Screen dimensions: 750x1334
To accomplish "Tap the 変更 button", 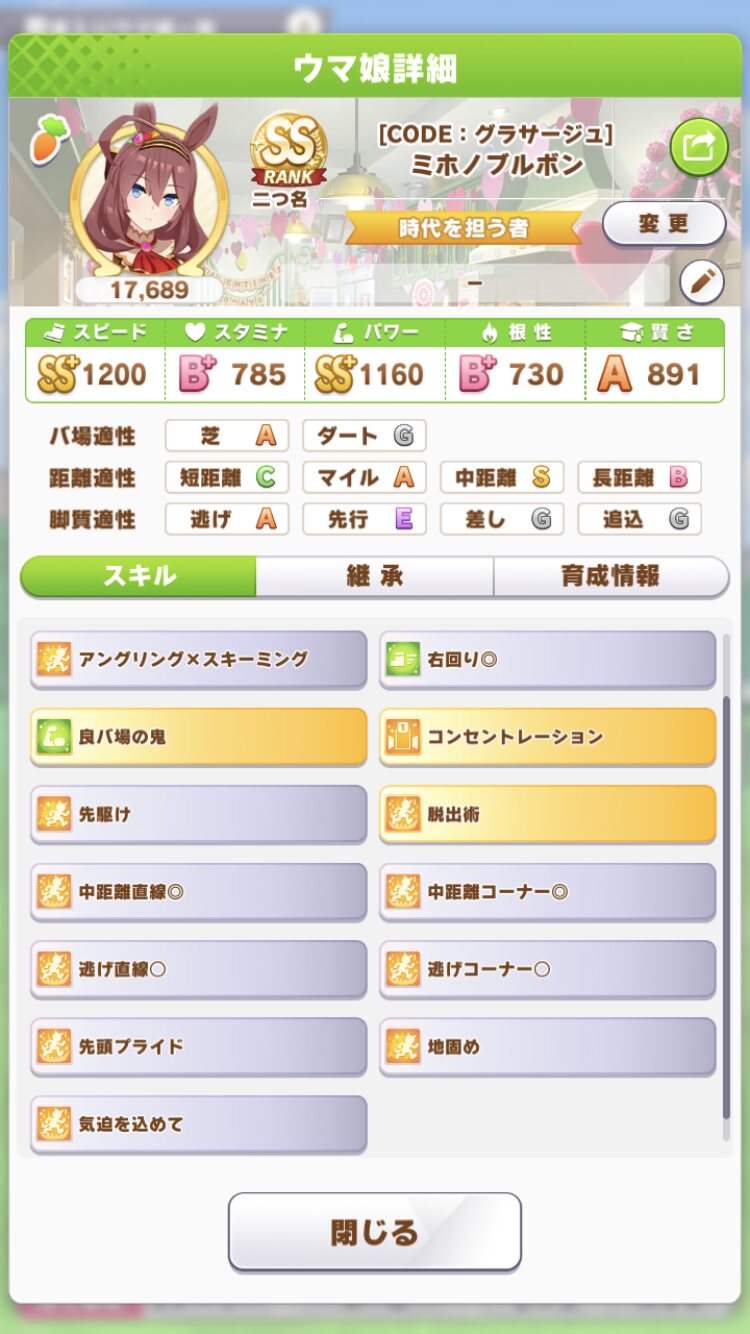I will [664, 223].
